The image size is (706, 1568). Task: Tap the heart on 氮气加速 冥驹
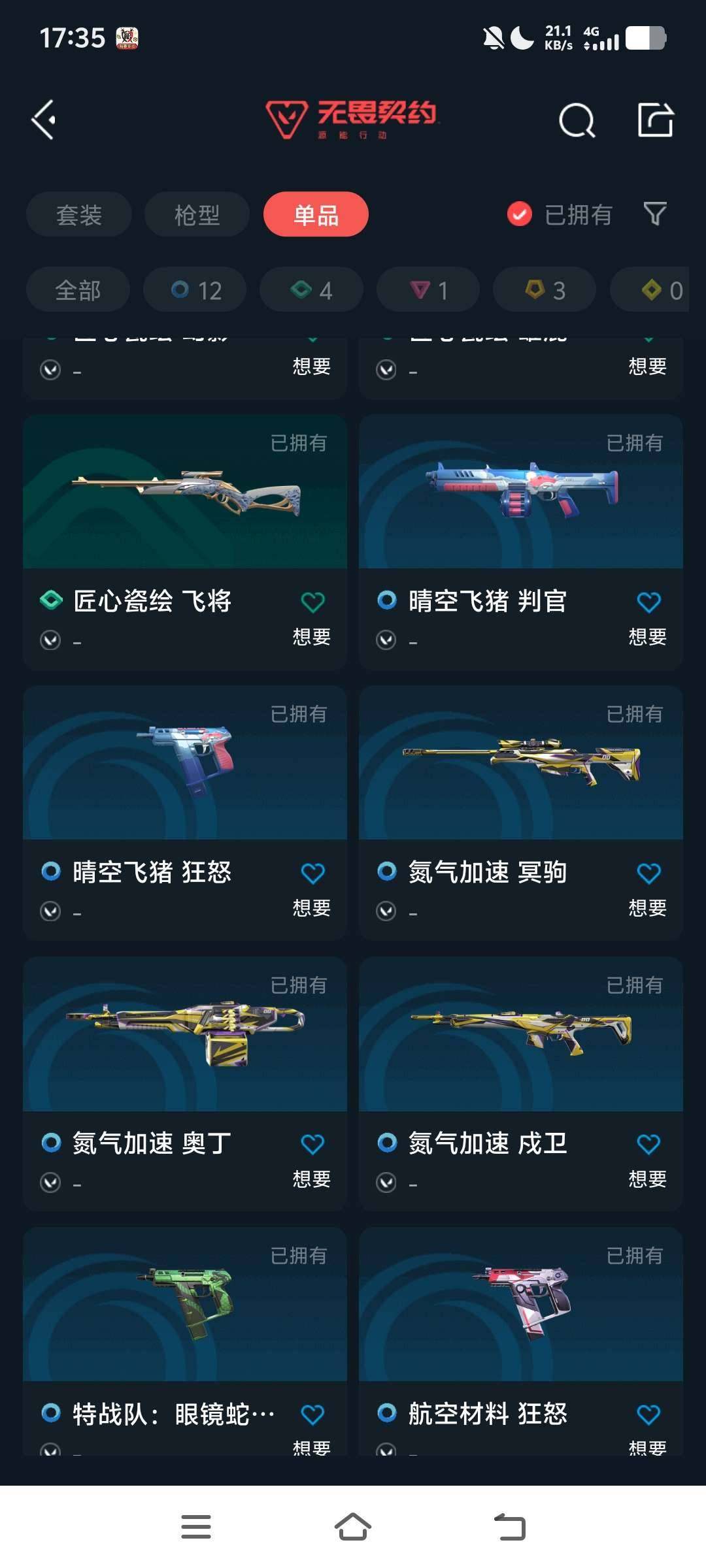[x=648, y=873]
